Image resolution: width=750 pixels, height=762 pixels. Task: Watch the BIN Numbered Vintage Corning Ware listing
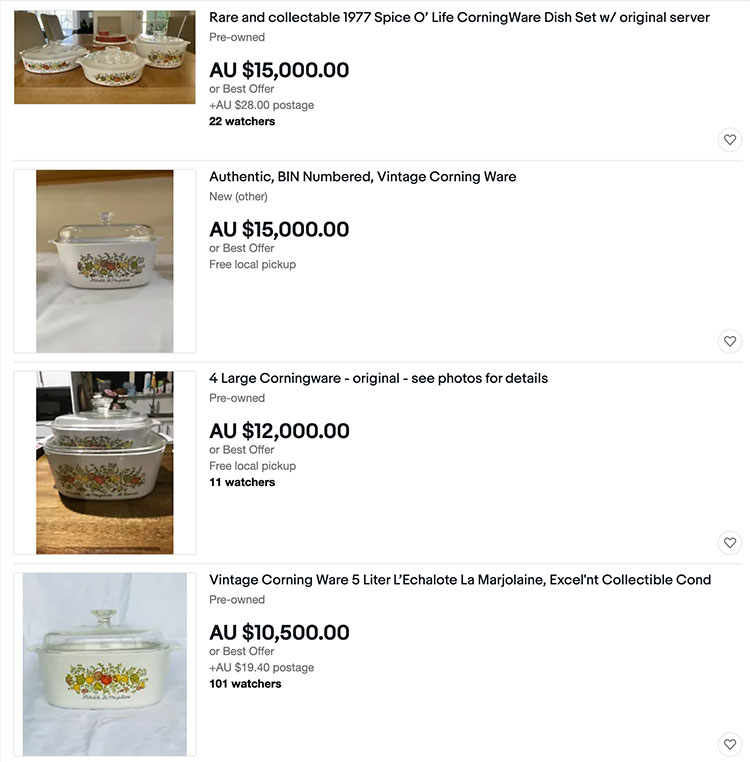click(x=730, y=341)
